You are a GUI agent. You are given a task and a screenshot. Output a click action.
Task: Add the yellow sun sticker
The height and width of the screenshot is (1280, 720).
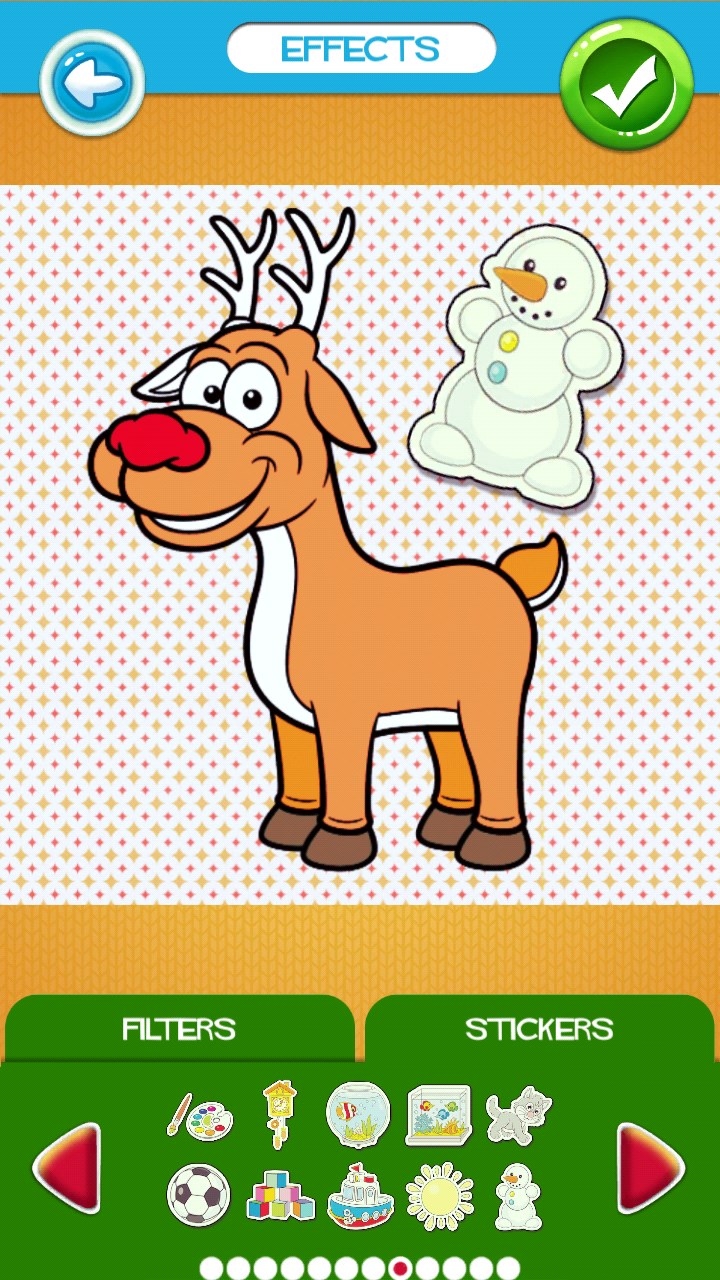click(x=439, y=1196)
